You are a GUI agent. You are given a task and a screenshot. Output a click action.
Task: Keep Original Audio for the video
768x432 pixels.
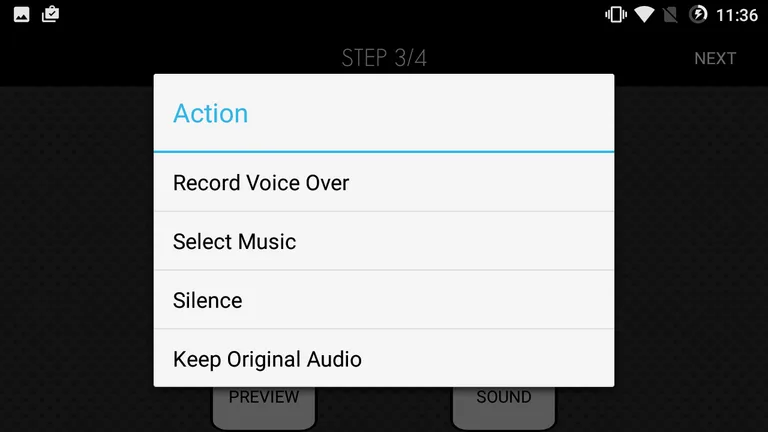pos(383,358)
